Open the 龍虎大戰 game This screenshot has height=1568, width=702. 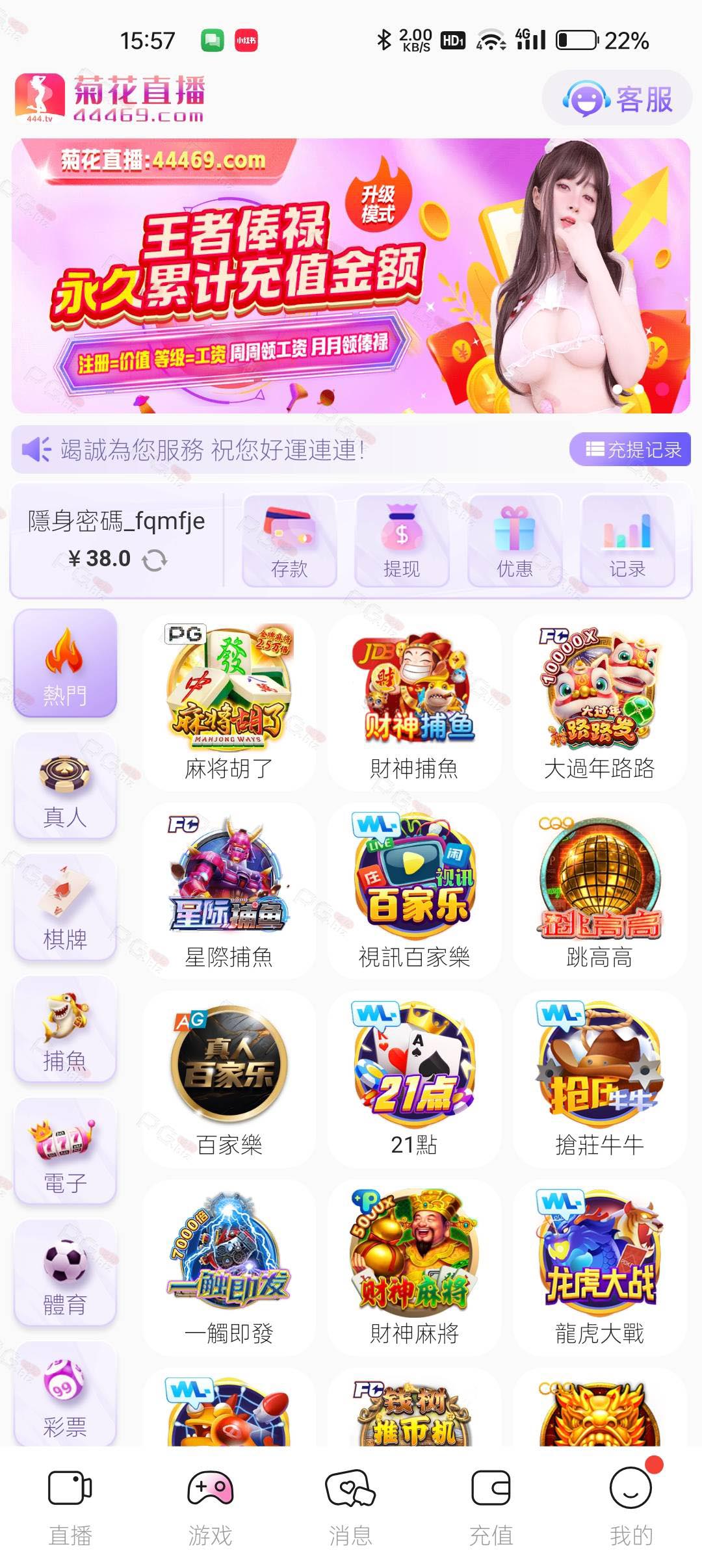(599, 1268)
